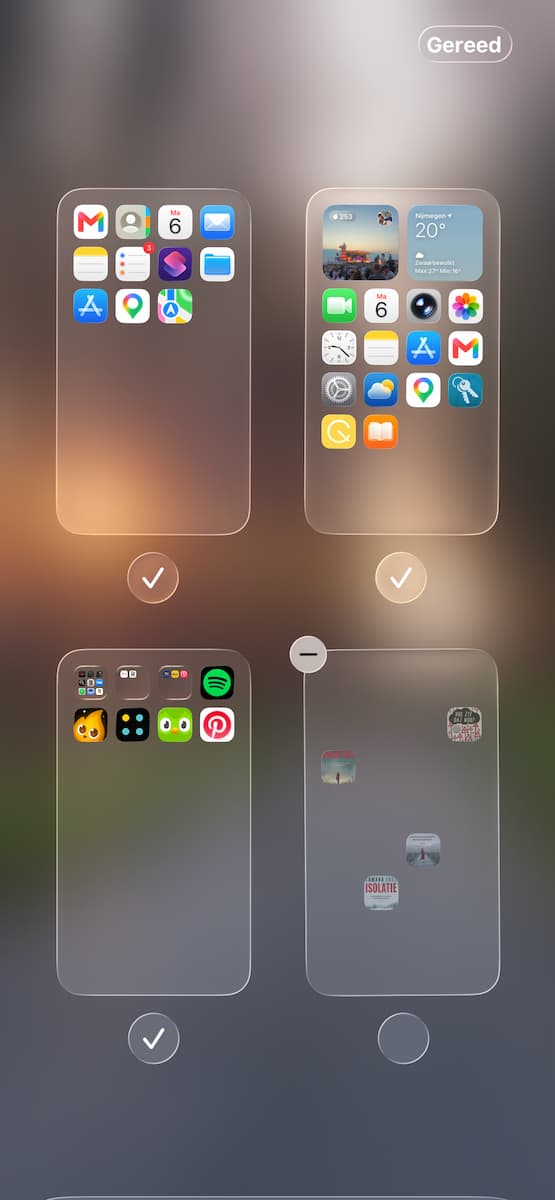555x1200 pixels.
Task: Remove the page with book covers using minus
Action: pyautogui.click(x=308, y=654)
